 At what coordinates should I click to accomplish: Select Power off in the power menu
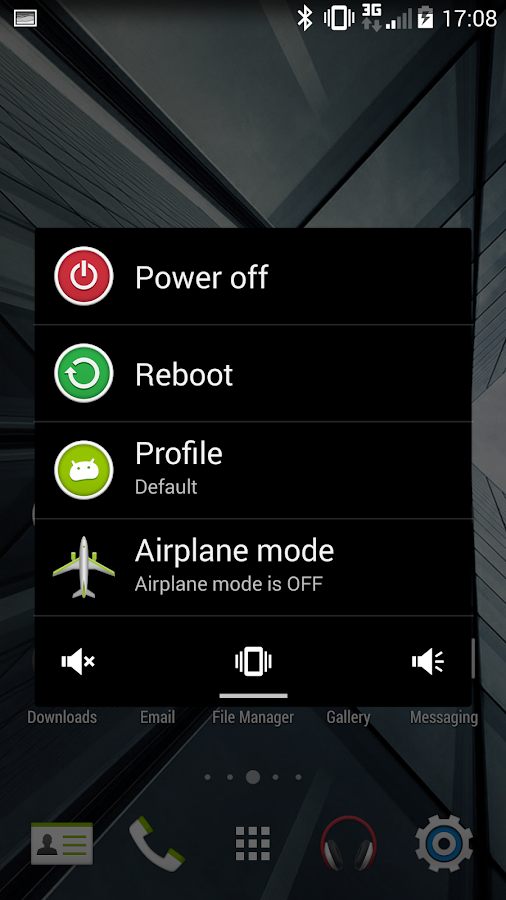(x=253, y=276)
